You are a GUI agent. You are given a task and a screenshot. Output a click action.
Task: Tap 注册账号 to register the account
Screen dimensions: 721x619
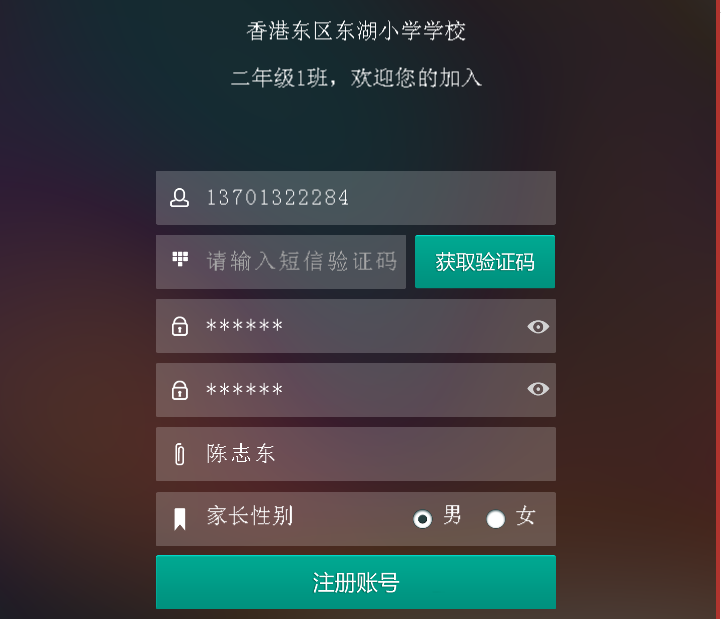tap(355, 582)
